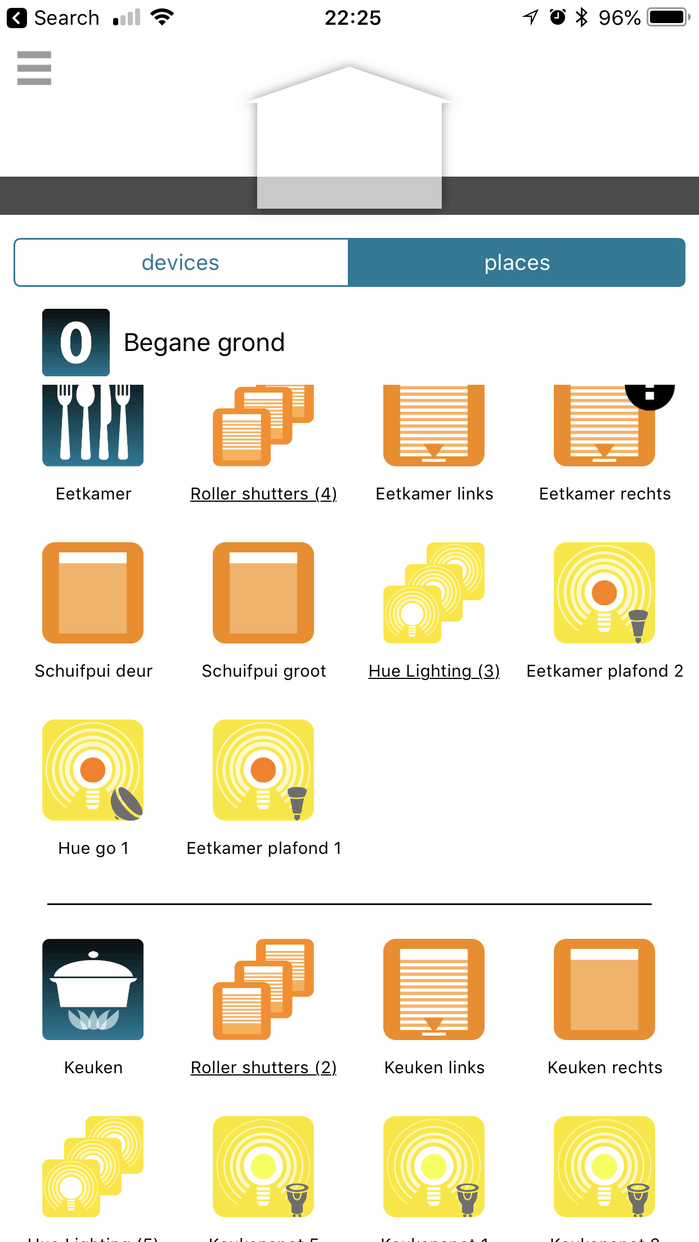Open the hamburger menu
Viewport: 699px width, 1242px height.
pyautogui.click(x=34, y=68)
